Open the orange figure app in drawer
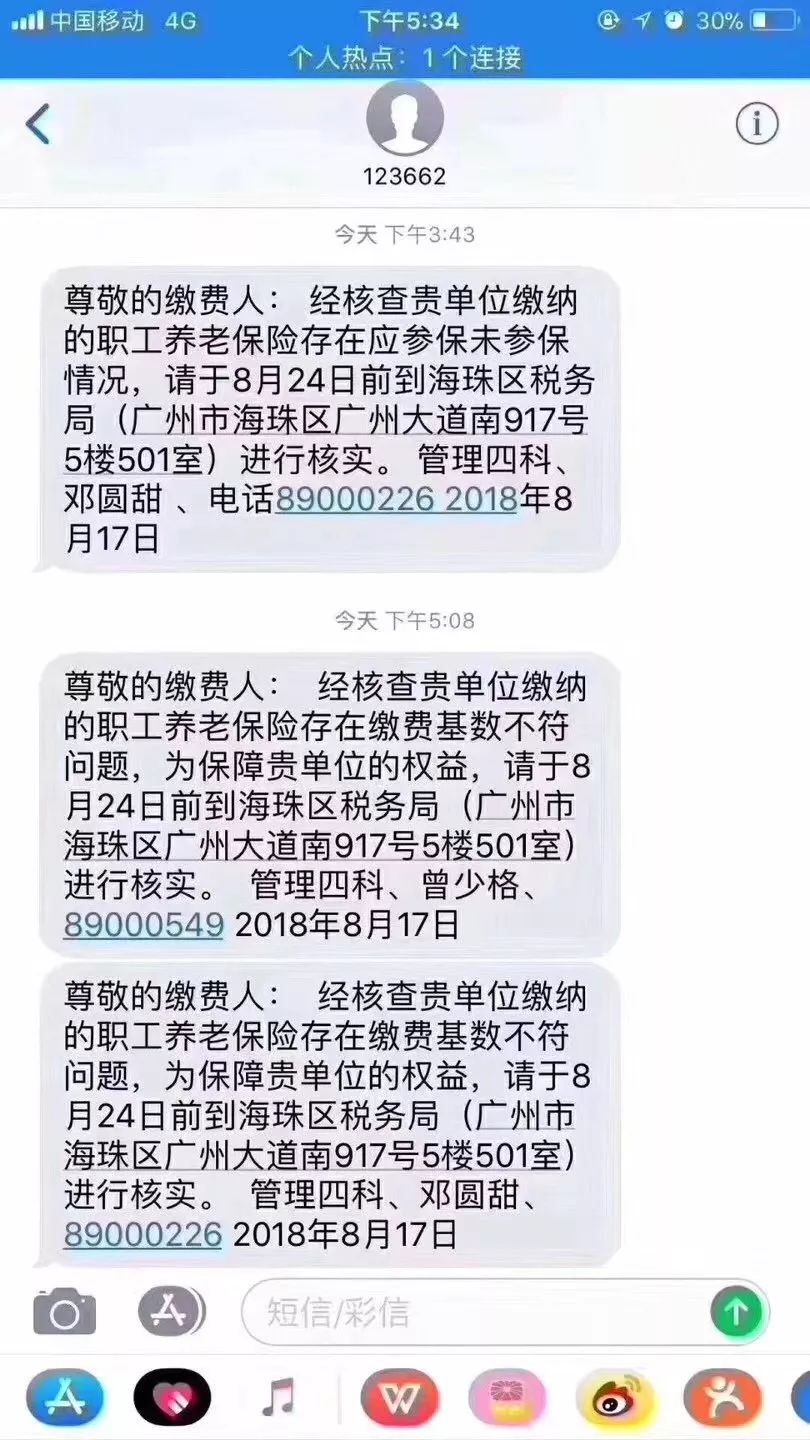The height and width of the screenshot is (1440, 810). pyautogui.click(x=722, y=1397)
